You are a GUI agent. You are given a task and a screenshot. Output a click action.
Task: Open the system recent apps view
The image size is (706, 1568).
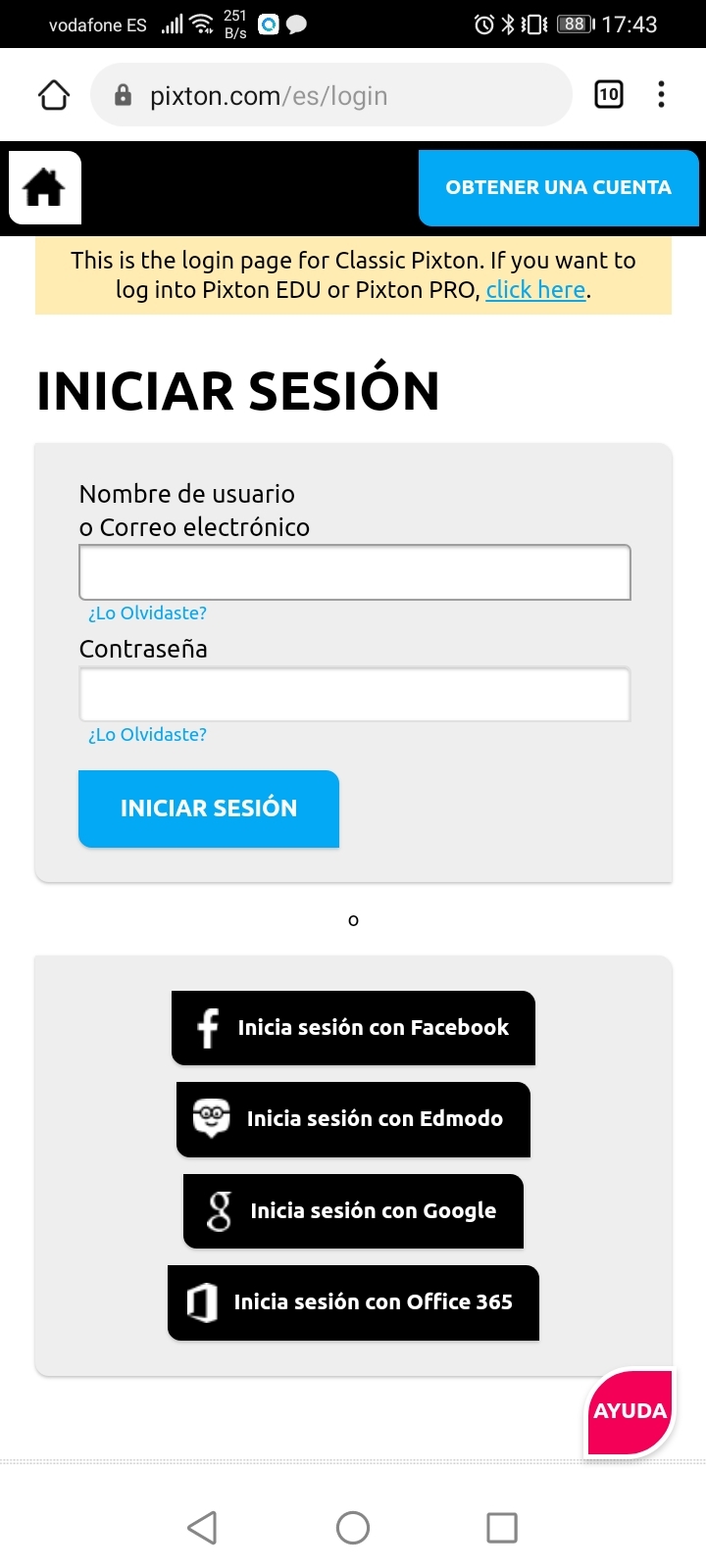coord(502,1527)
